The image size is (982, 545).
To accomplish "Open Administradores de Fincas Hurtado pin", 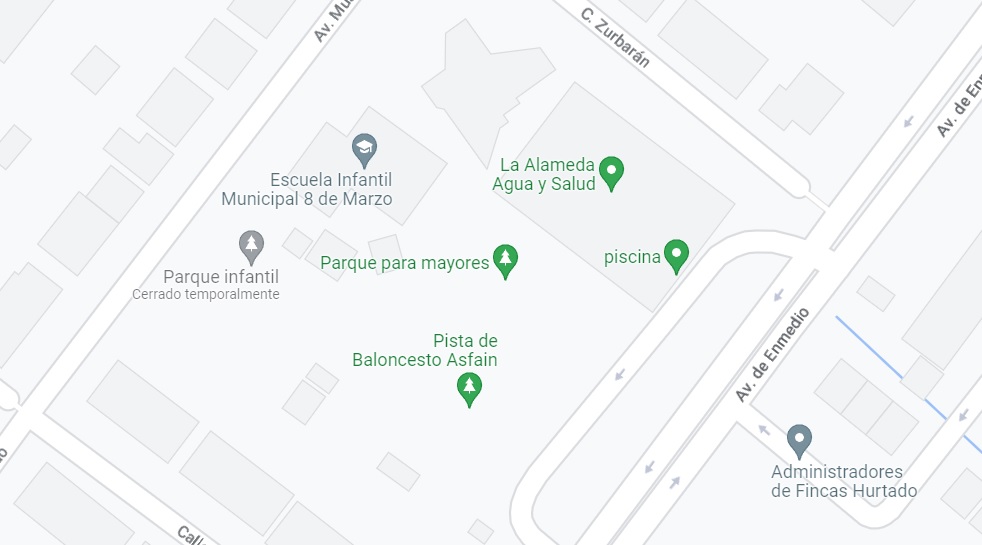I will coord(798,439).
